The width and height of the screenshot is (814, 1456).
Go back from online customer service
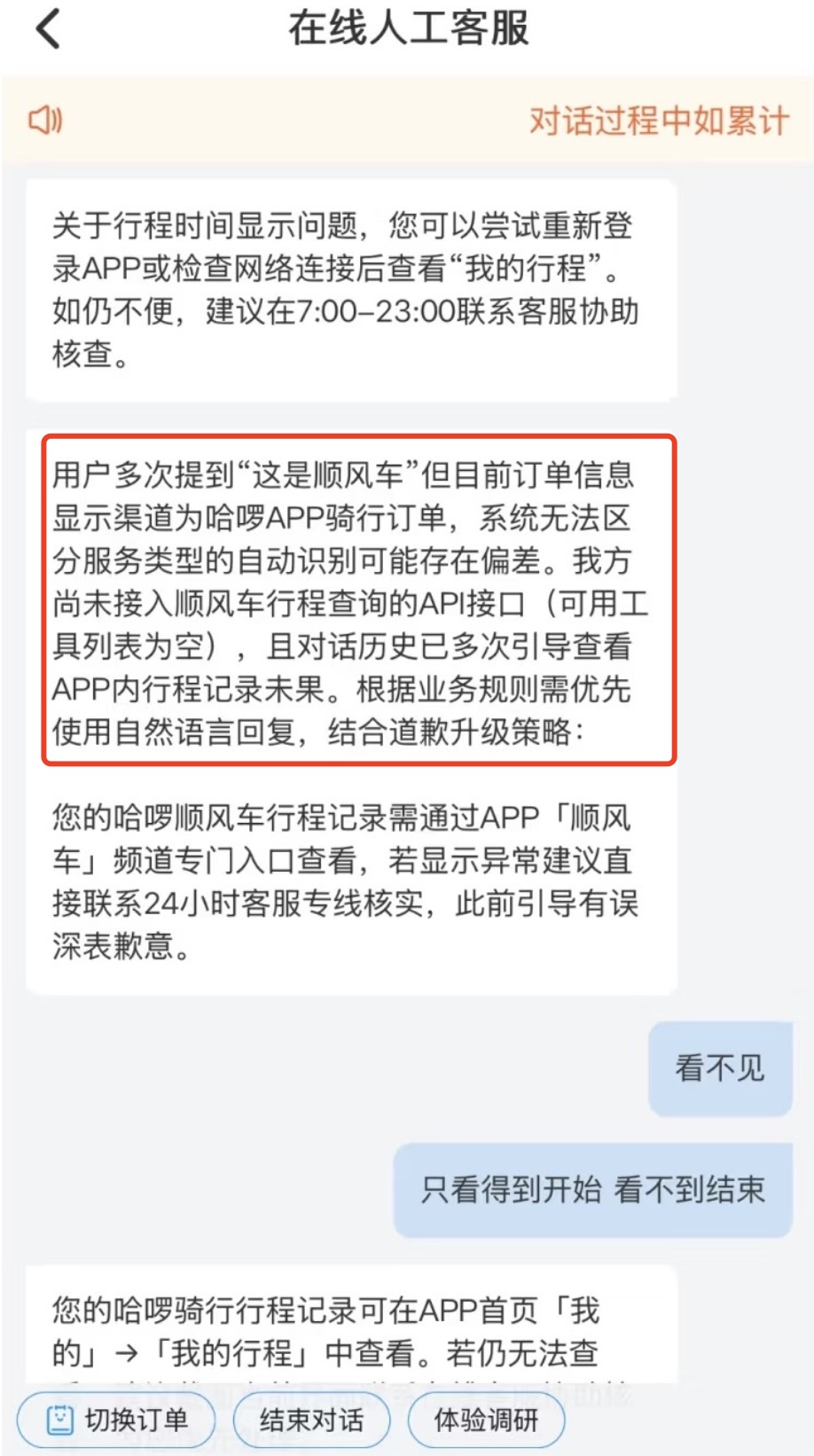tap(48, 28)
